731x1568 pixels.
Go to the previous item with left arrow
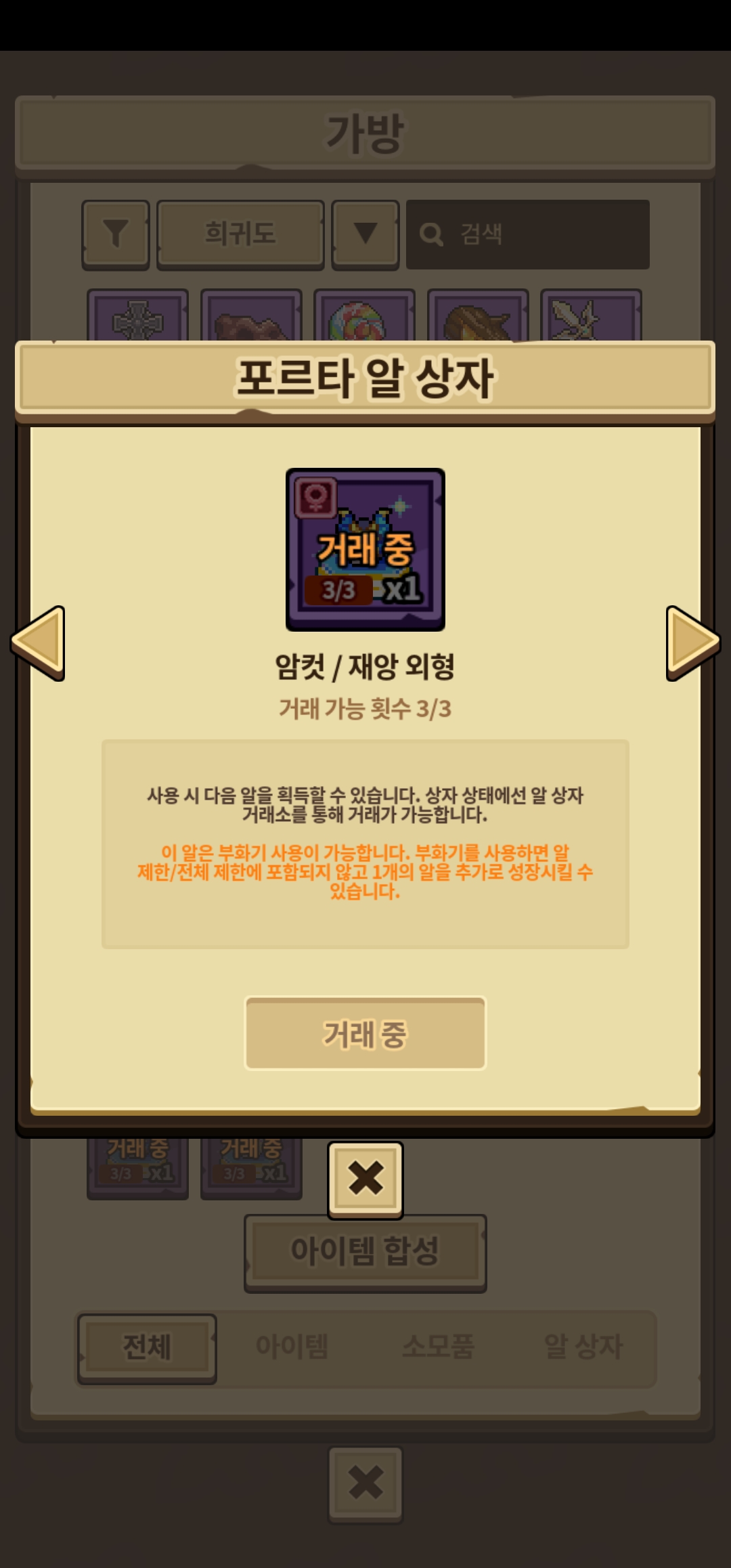(x=39, y=643)
